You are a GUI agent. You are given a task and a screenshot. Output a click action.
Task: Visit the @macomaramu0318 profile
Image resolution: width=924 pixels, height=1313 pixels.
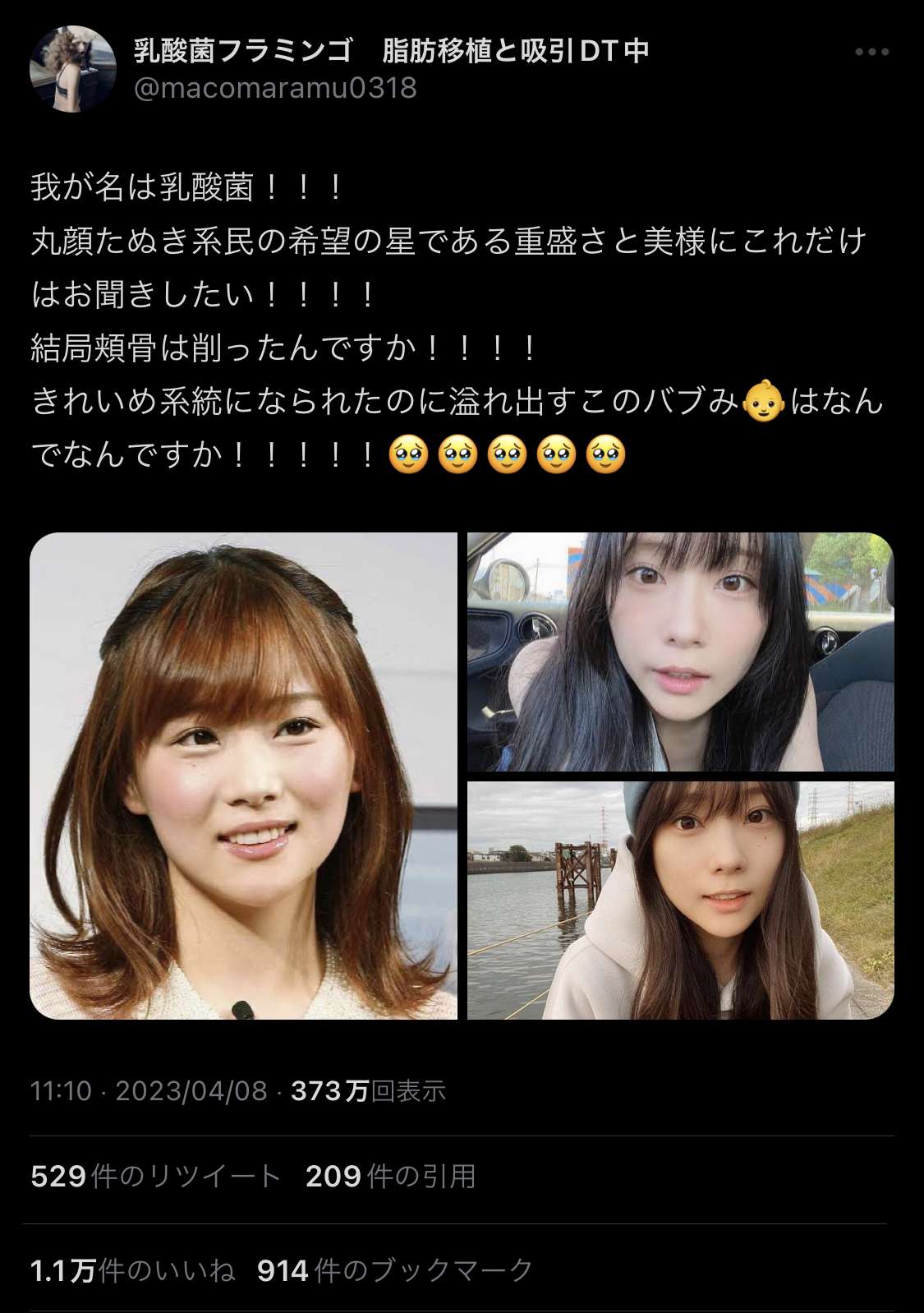[275, 88]
